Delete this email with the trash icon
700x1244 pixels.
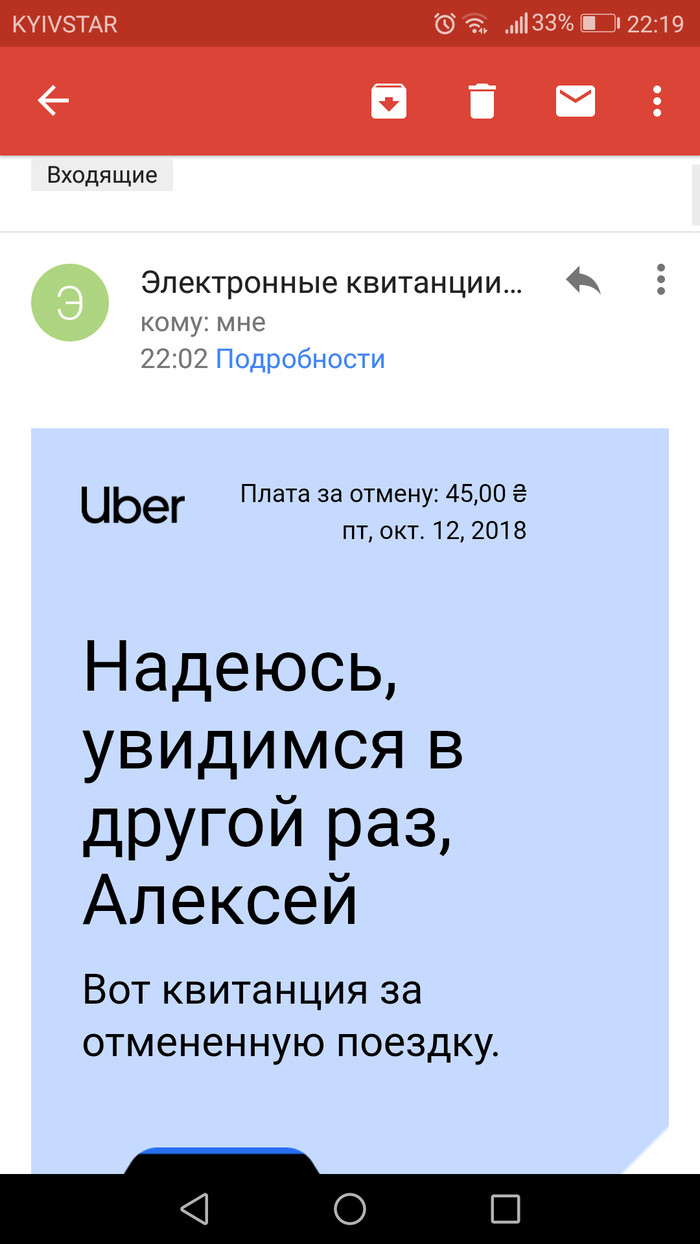[482, 101]
